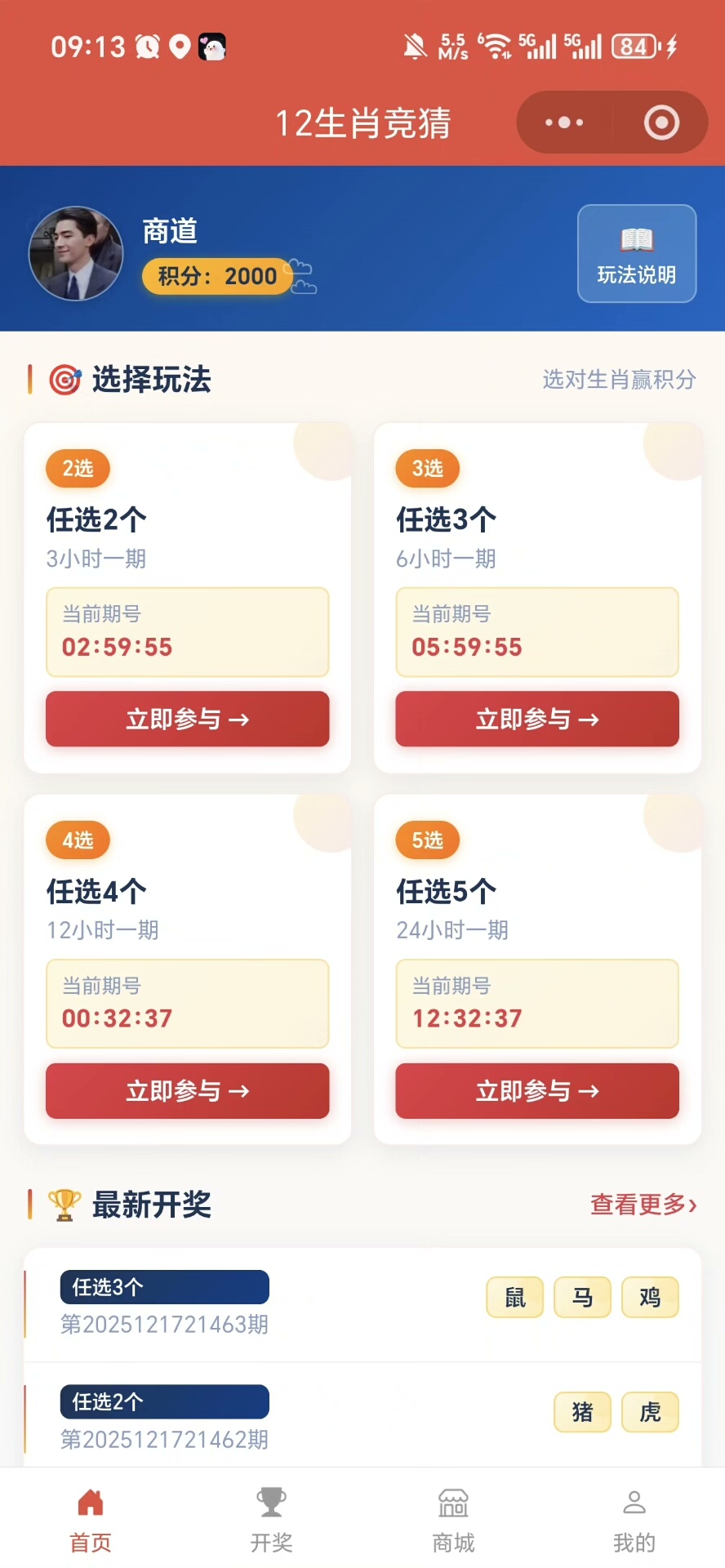
Task: Close the mini program via the circle icon
Action: (661, 122)
